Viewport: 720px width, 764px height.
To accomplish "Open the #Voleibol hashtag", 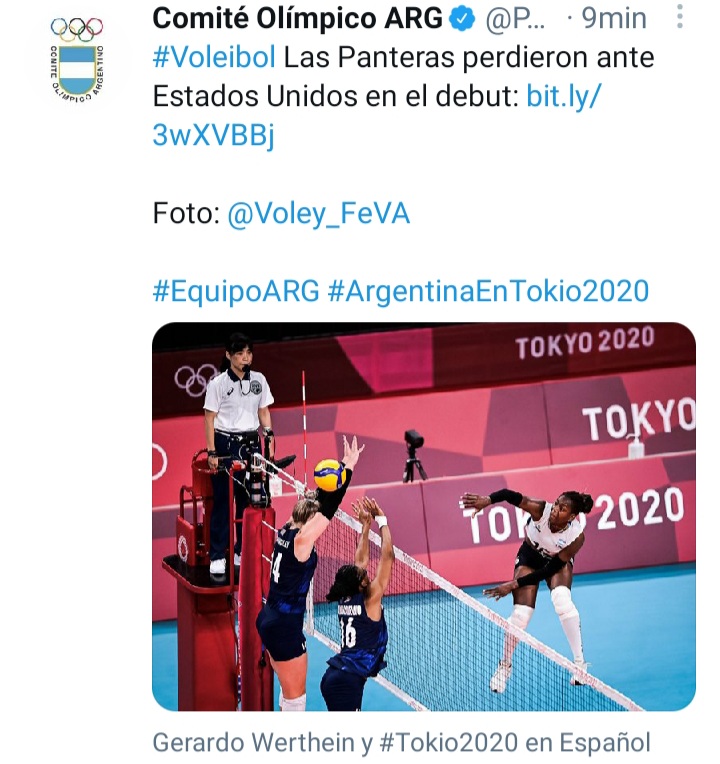I will [x=213, y=57].
